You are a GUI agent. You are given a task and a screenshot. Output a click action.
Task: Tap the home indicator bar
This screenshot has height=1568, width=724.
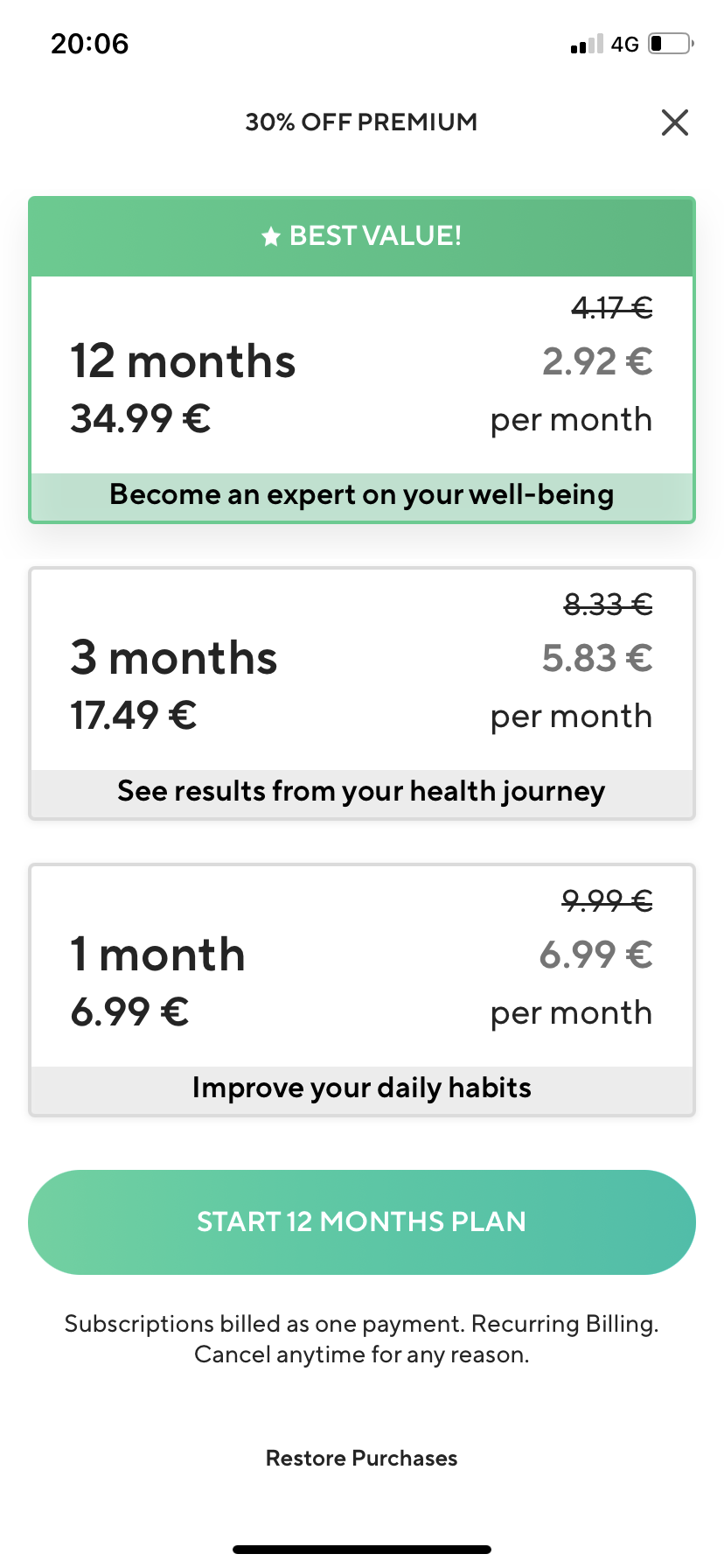click(362, 1549)
